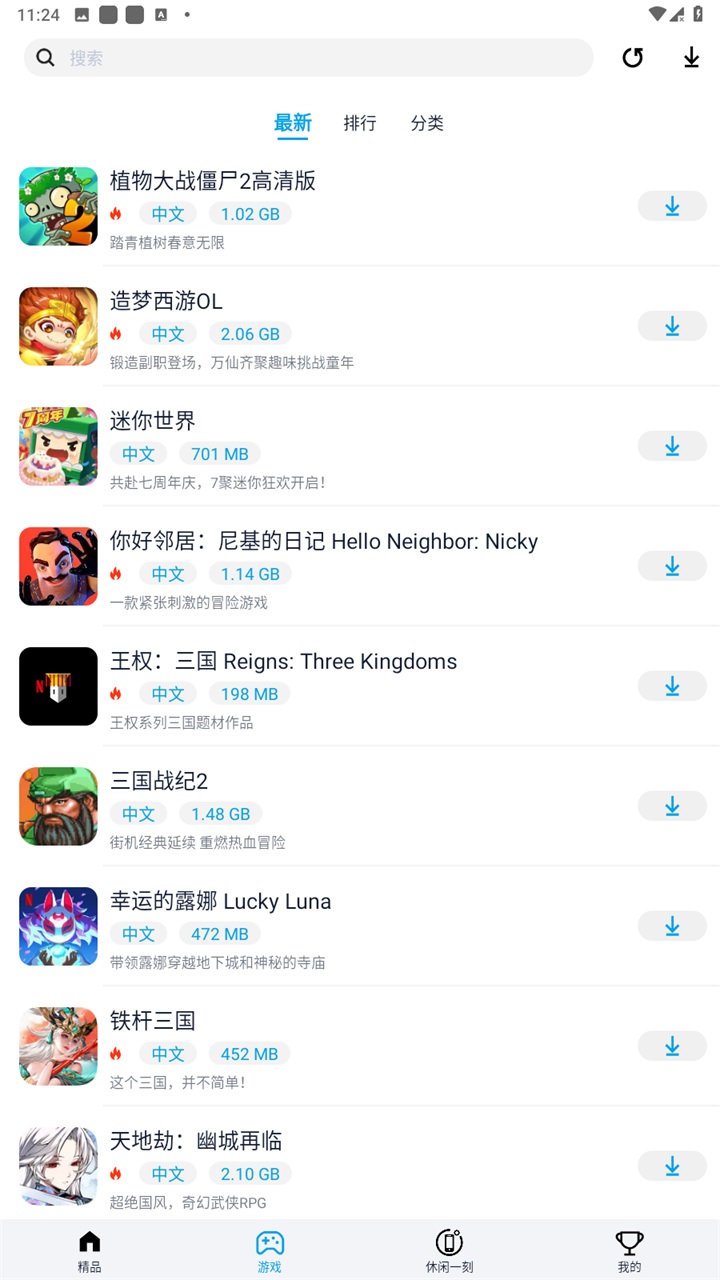
Task: Download 植物大战僵尸2高清版
Action: point(672,206)
